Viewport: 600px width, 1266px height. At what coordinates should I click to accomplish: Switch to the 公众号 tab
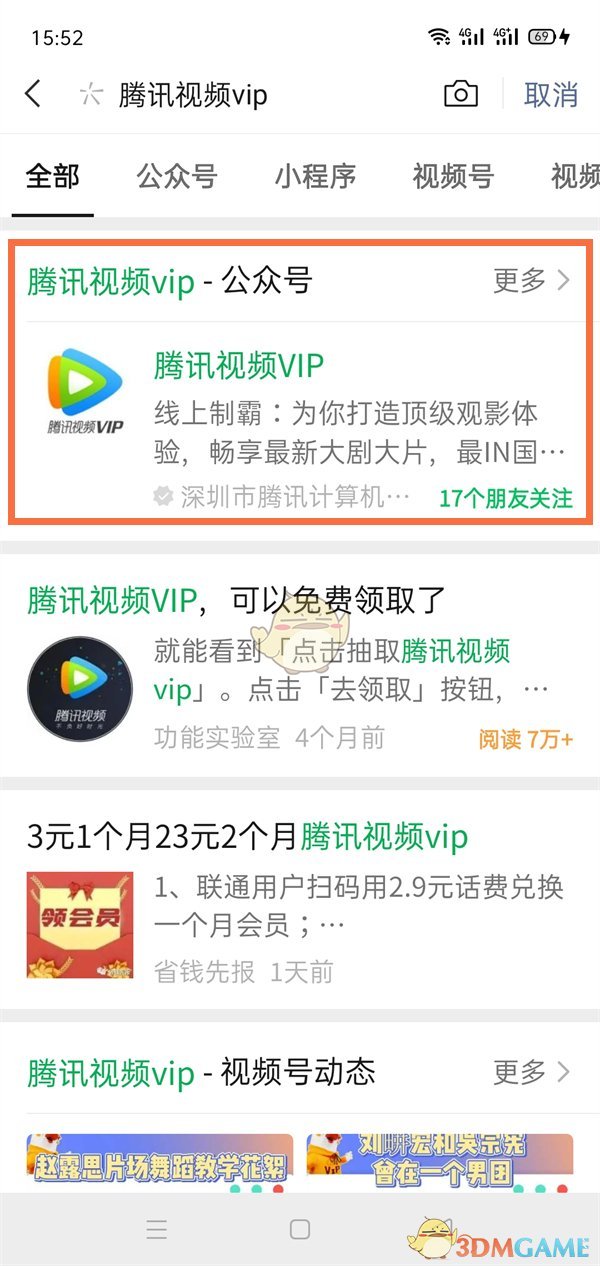[177, 177]
